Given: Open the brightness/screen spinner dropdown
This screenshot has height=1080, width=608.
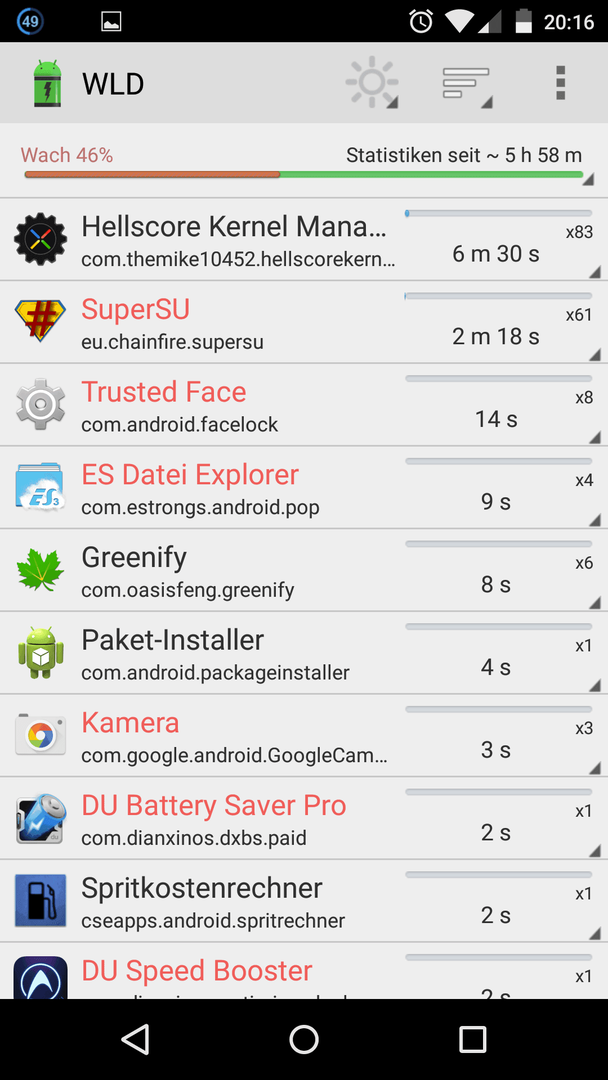Looking at the screenshot, I should 372,83.
